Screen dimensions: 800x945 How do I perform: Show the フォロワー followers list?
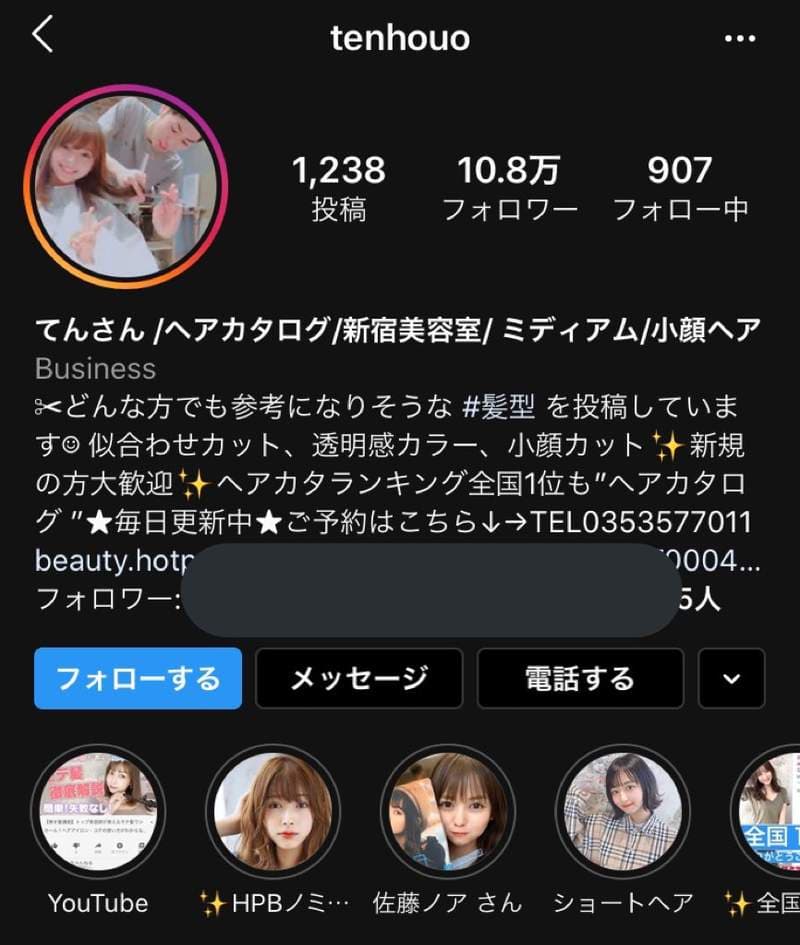(x=510, y=187)
